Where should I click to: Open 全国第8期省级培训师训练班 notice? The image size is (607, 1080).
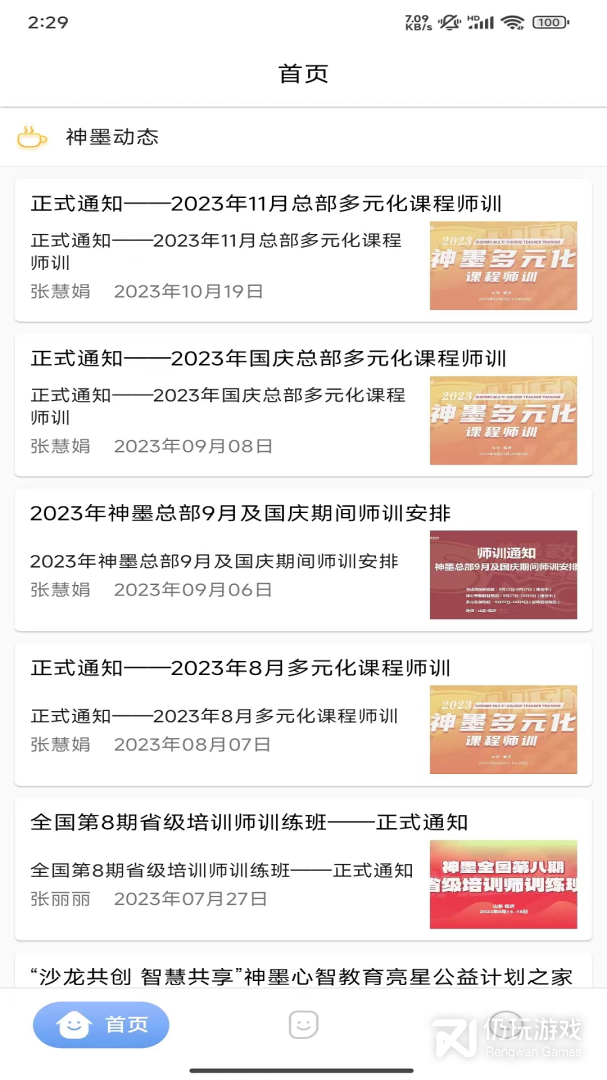click(x=249, y=822)
